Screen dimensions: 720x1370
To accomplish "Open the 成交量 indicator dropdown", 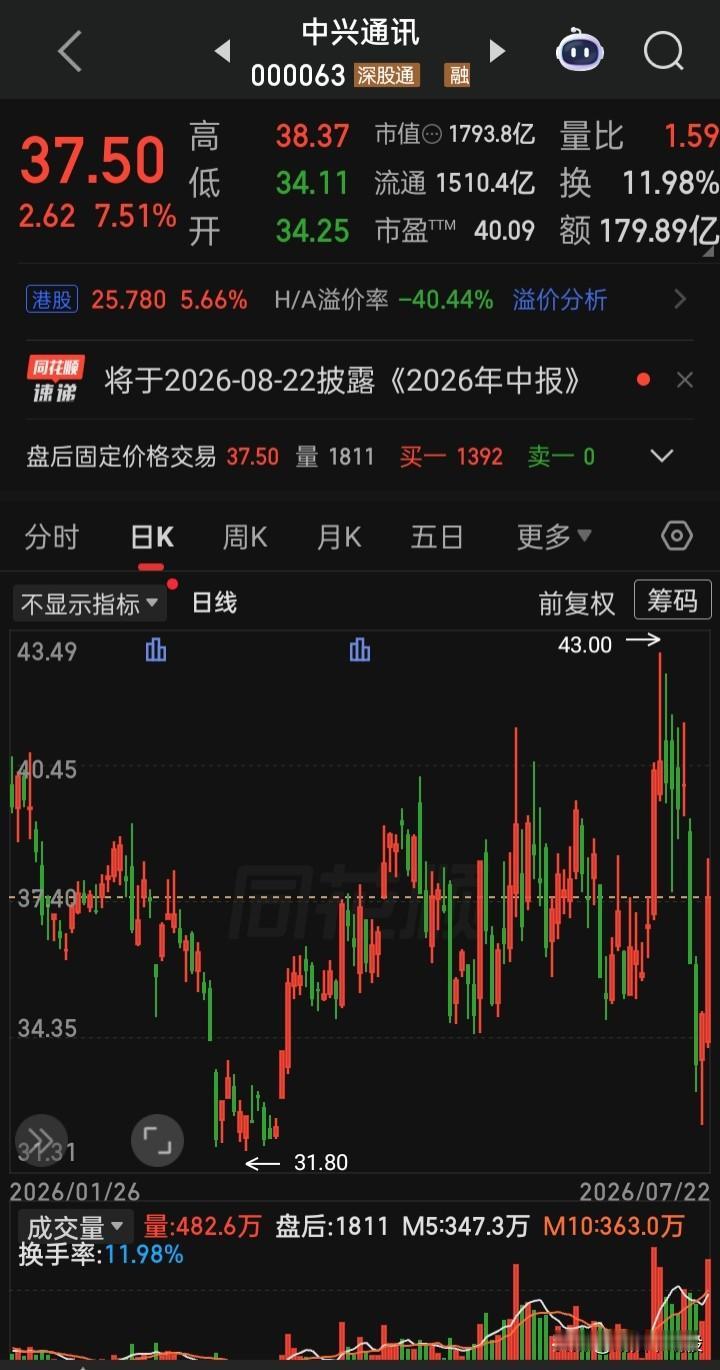I will click(x=75, y=1226).
